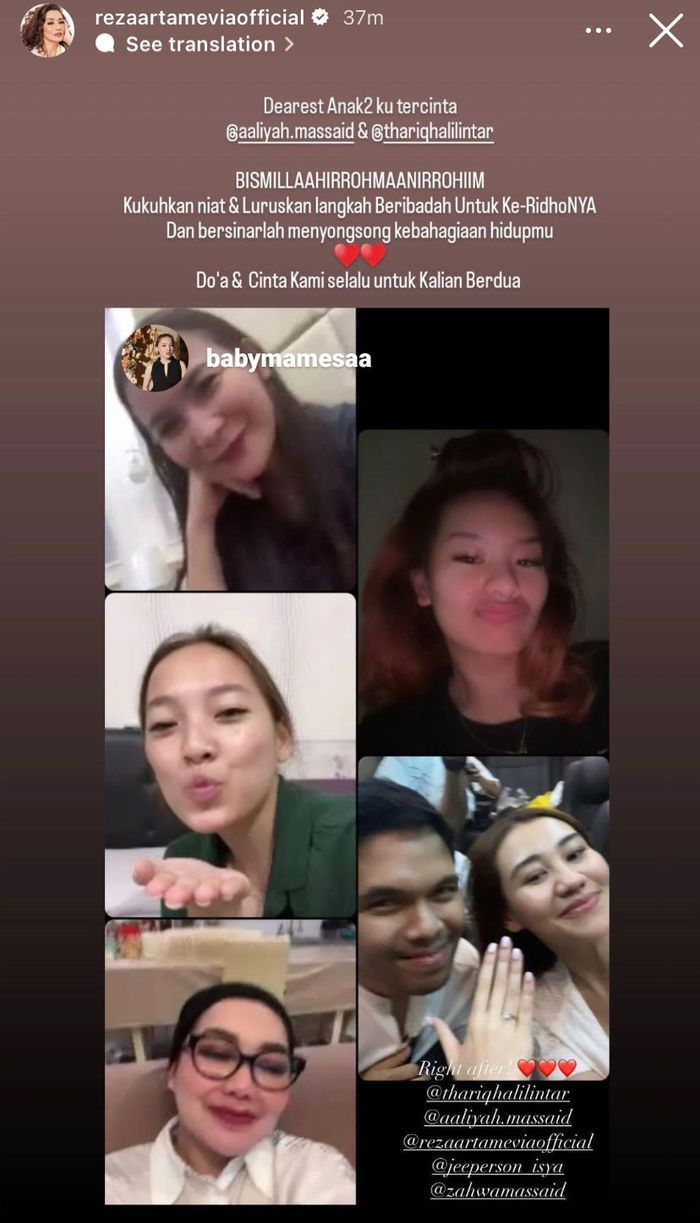Open rezaartameviaofficial profile from username
The image size is (700, 1223).
point(199,17)
